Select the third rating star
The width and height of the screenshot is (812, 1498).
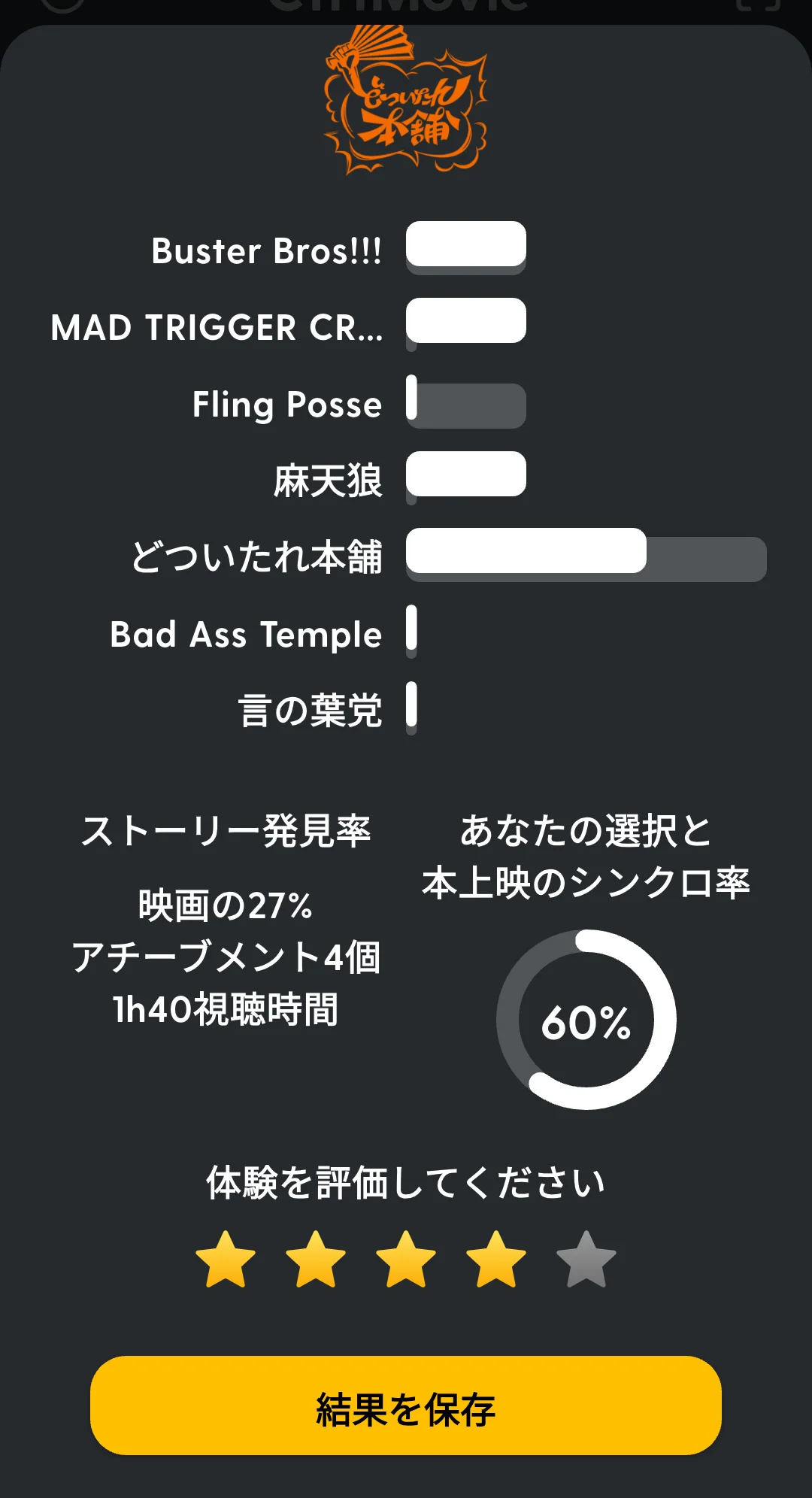pos(406,1260)
